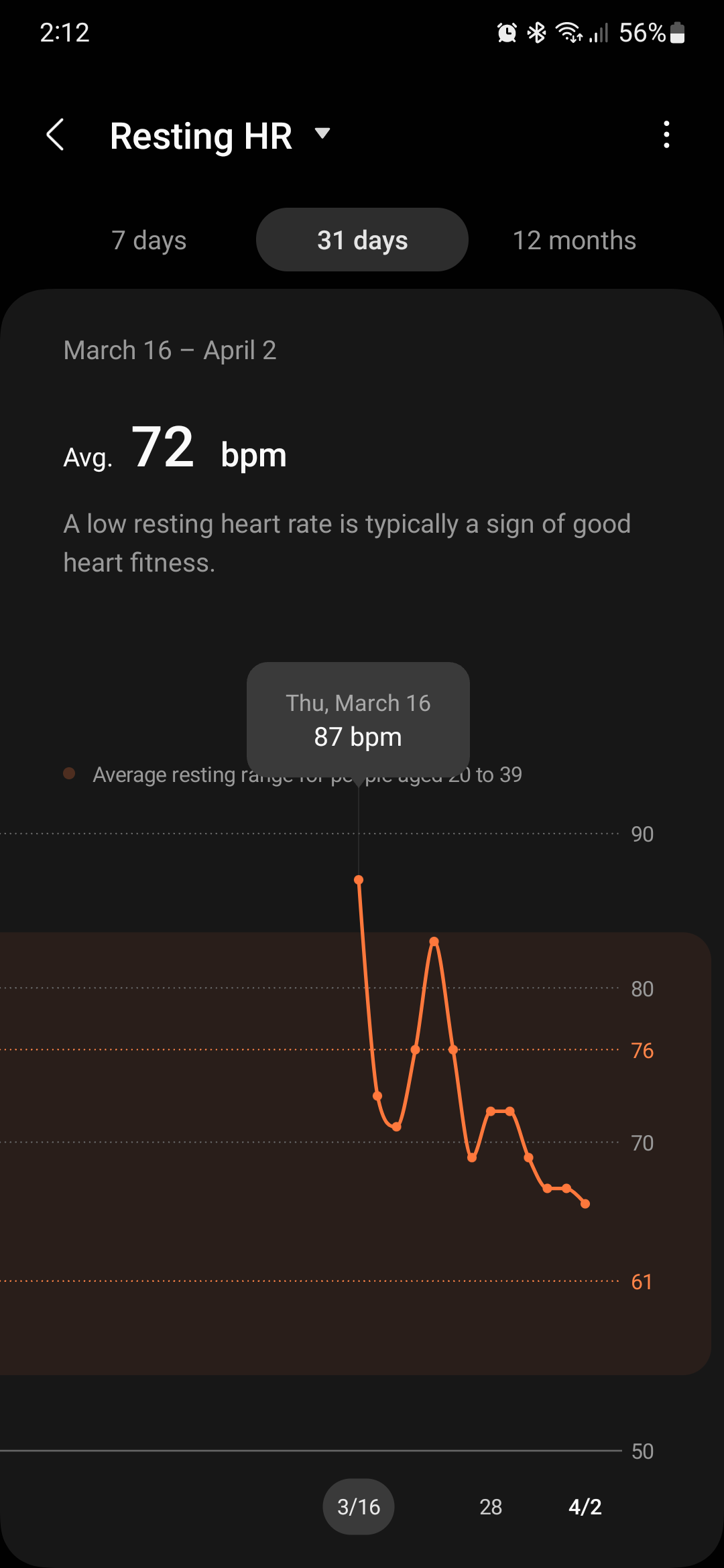The width and height of the screenshot is (724, 1568).
Task: Switch to the 7 days view
Action: click(x=149, y=240)
